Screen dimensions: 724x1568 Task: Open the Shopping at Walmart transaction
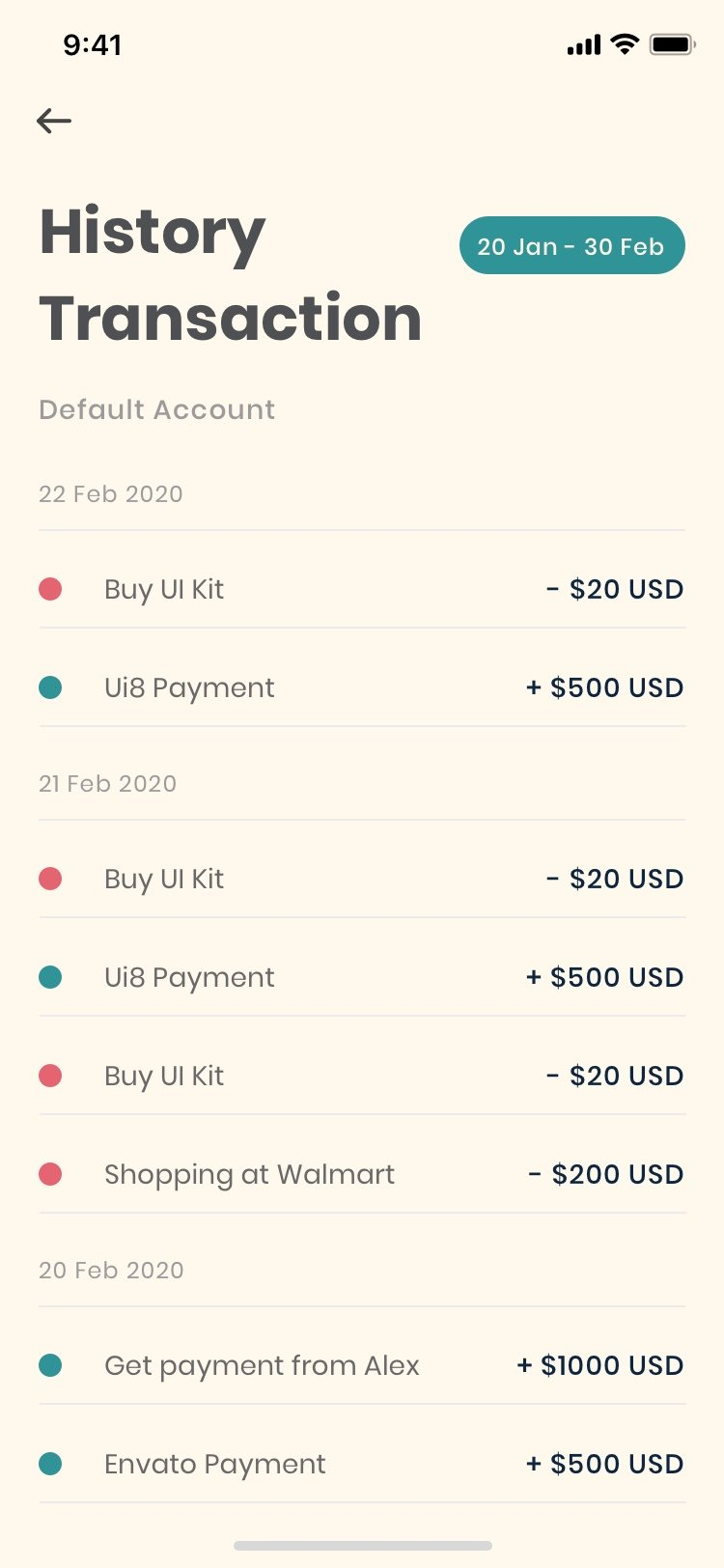tap(249, 1174)
